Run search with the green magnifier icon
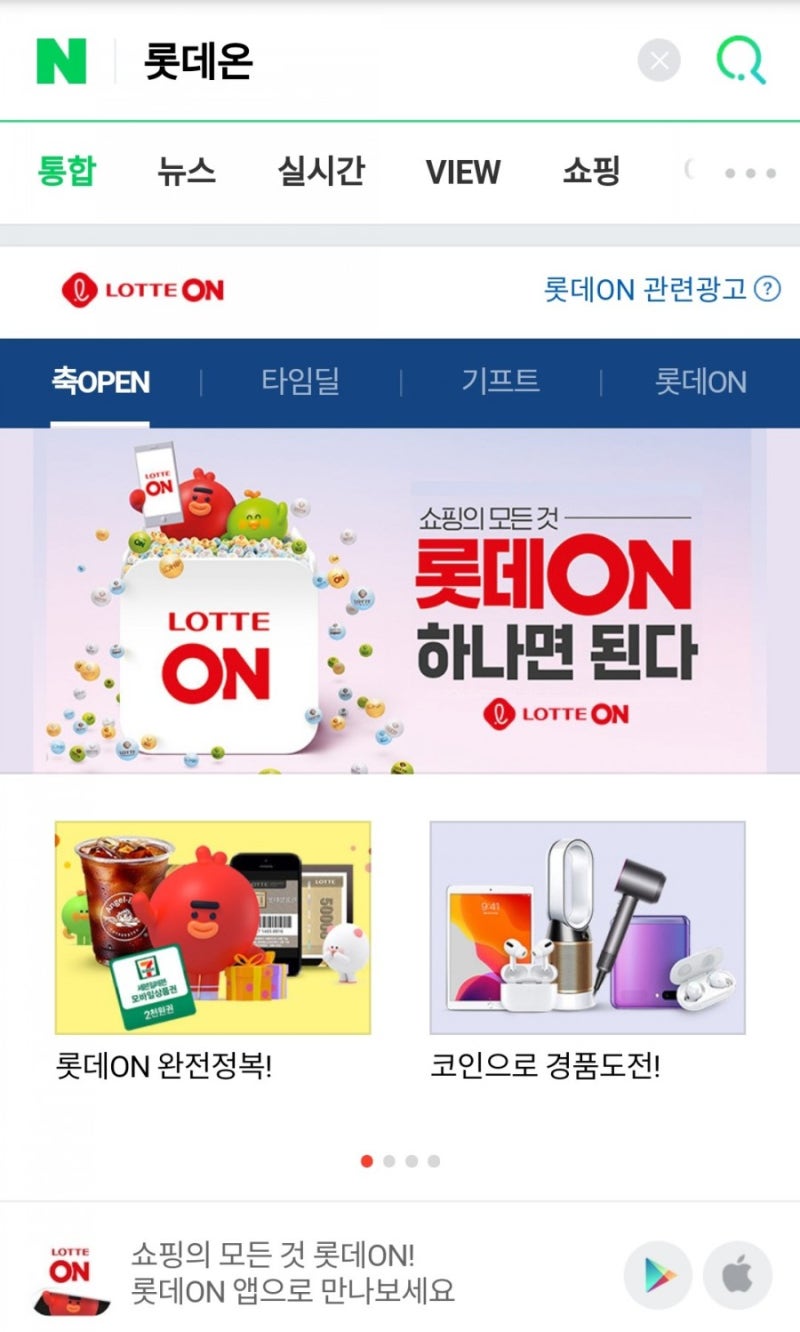This screenshot has height=1332, width=800. point(741,61)
